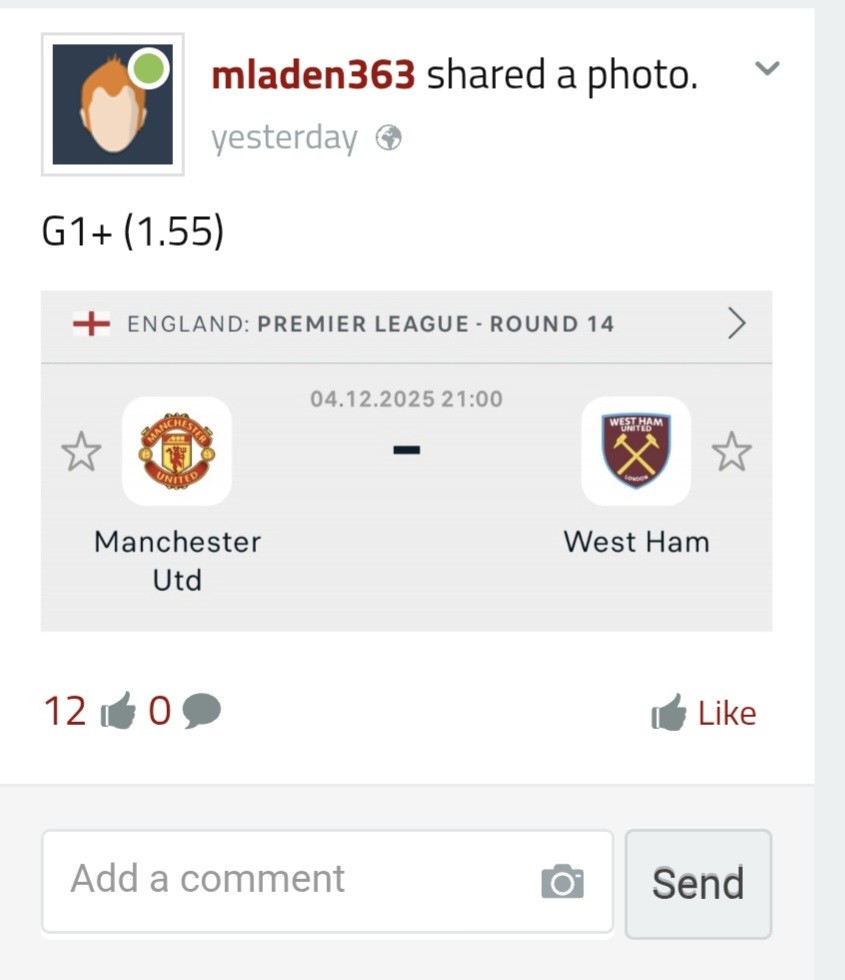This screenshot has height=980, width=845.
Task: Like mladen363's post
Action: 704,713
